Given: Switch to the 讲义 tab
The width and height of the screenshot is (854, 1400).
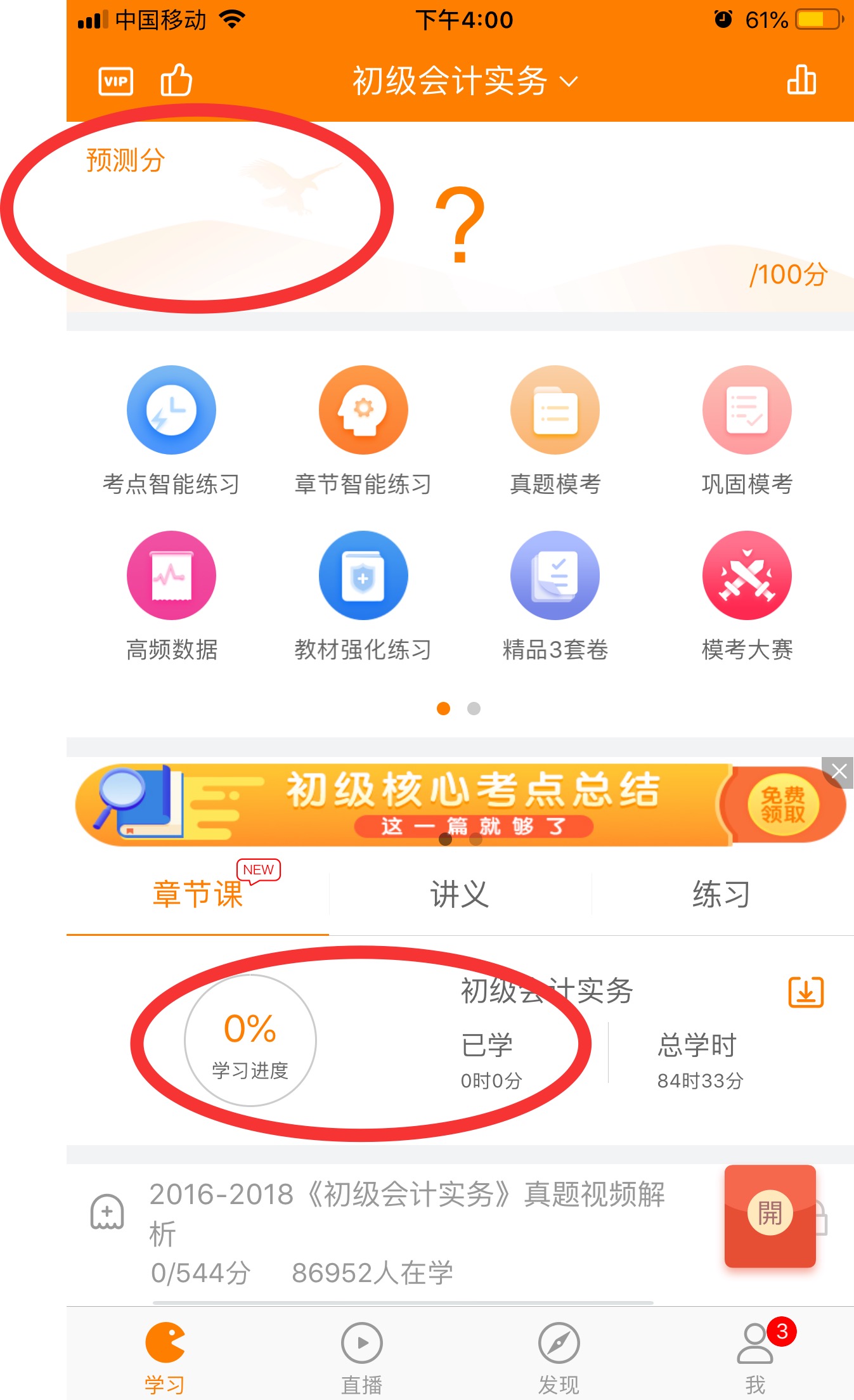Looking at the screenshot, I should (x=460, y=895).
